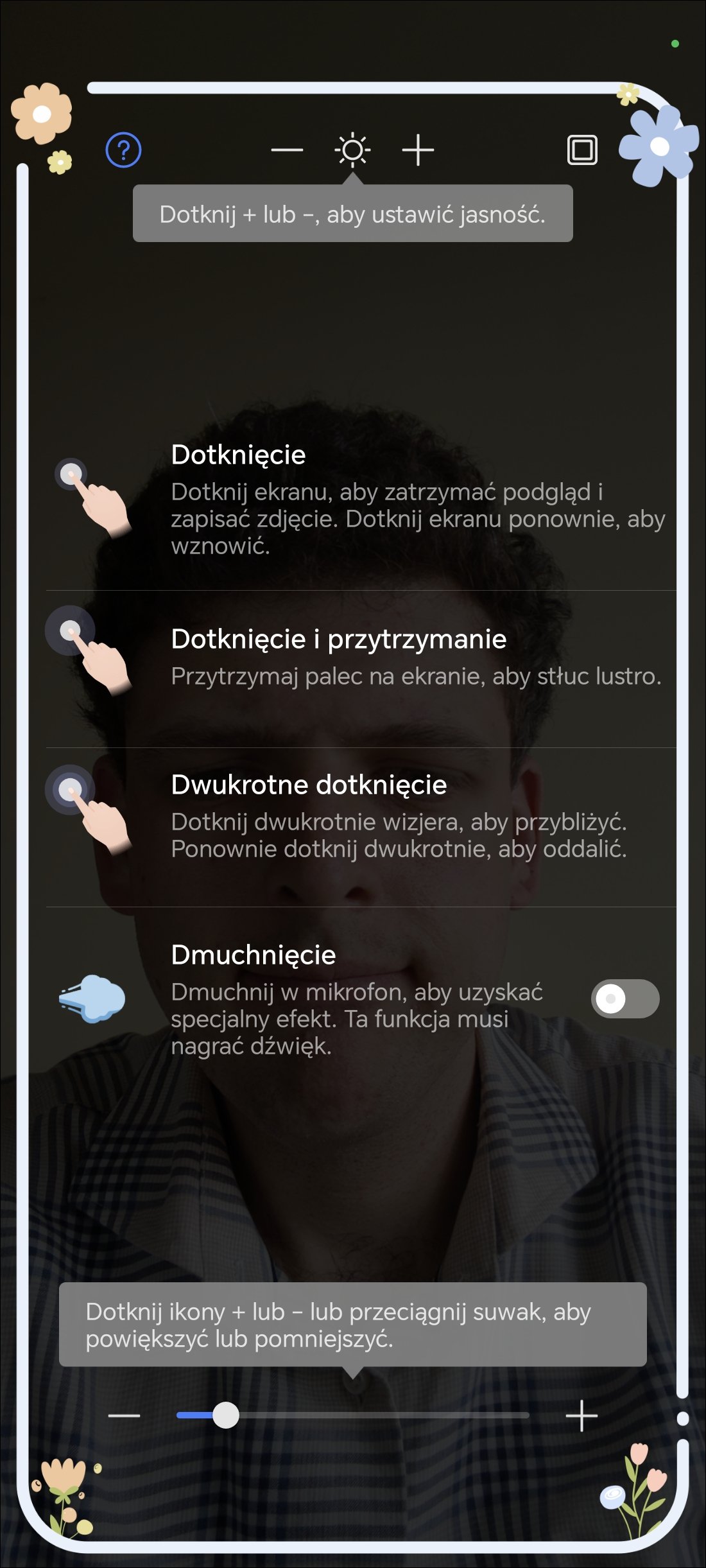Image resolution: width=706 pixels, height=1568 pixels.
Task: Decrease brightness with the top minus icon
Action: [287, 150]
